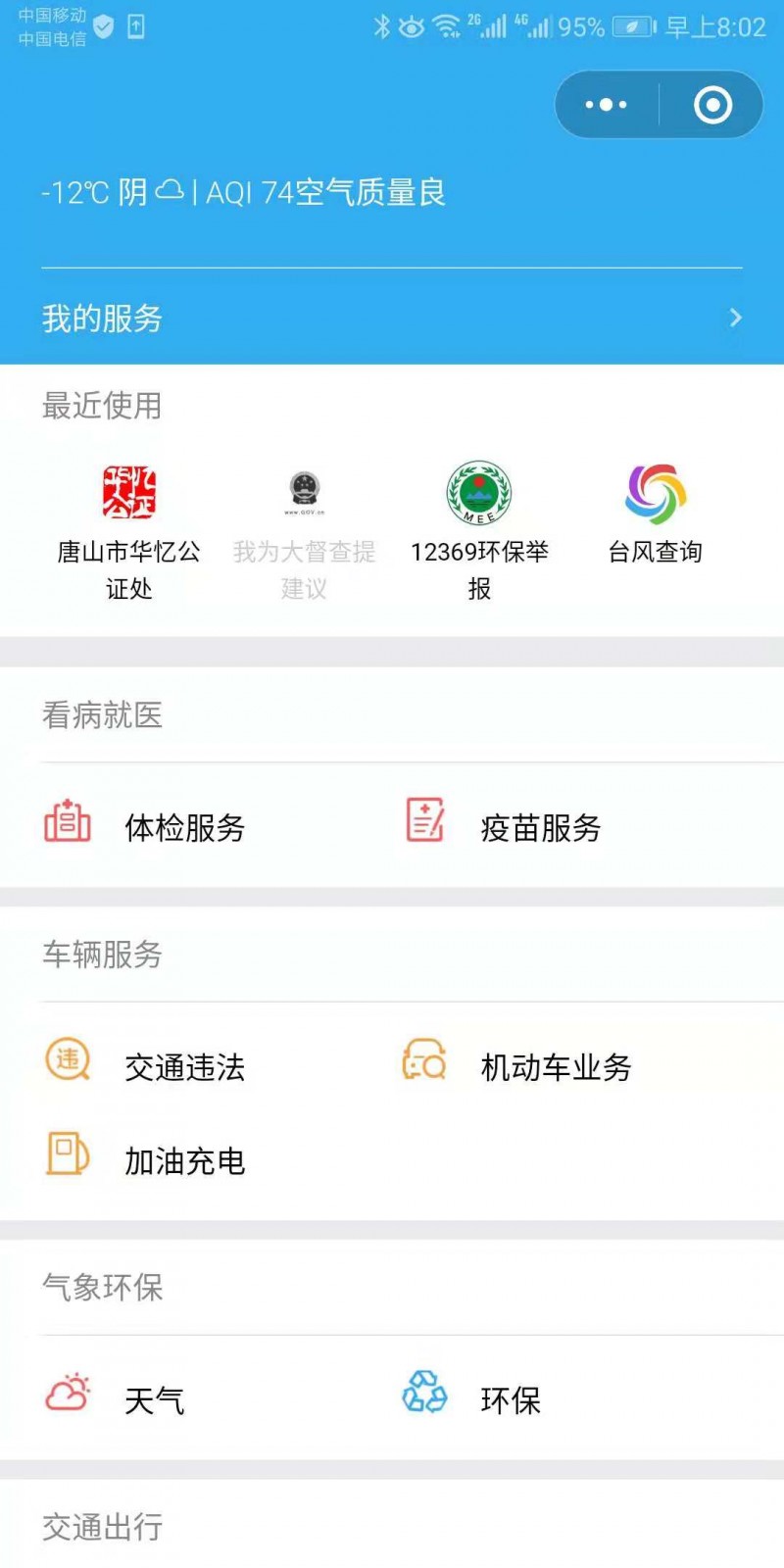784x1568 pixels.
Task: Open 我为大督查提建议 service
Action: click(304, 531)
